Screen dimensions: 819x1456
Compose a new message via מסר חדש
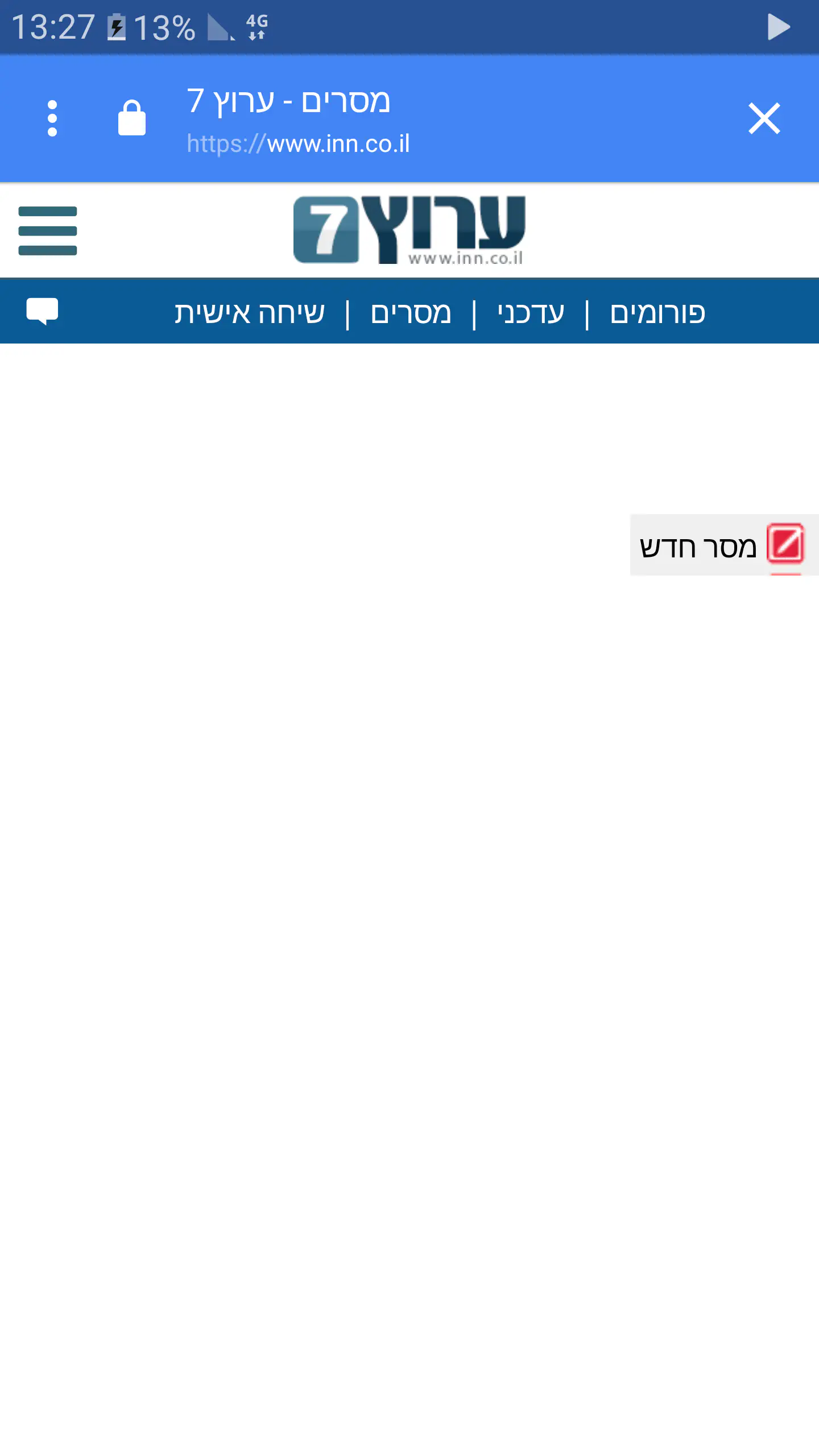[723, 545]
